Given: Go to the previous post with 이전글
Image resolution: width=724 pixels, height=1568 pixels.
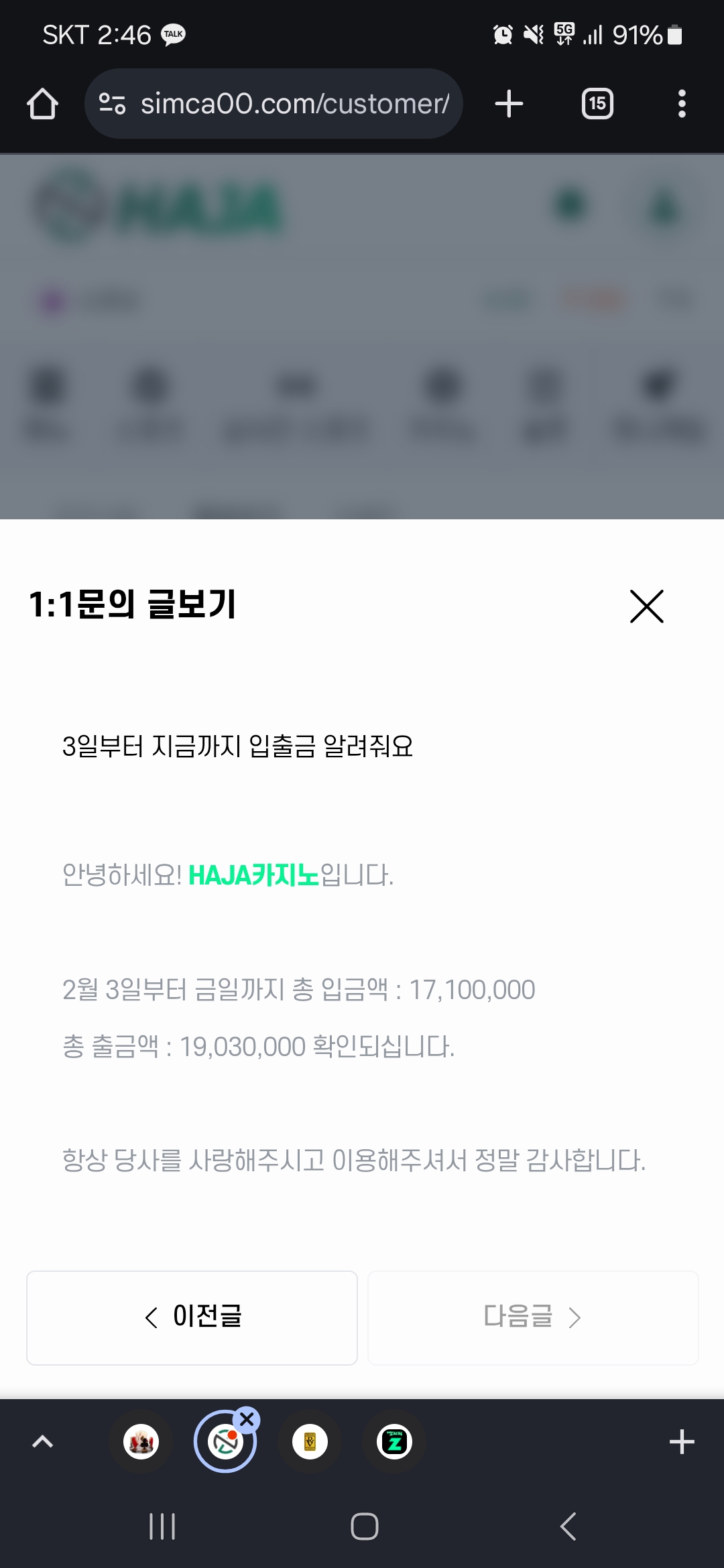Looking at the screenshot, I should (x=192, y=1317).
